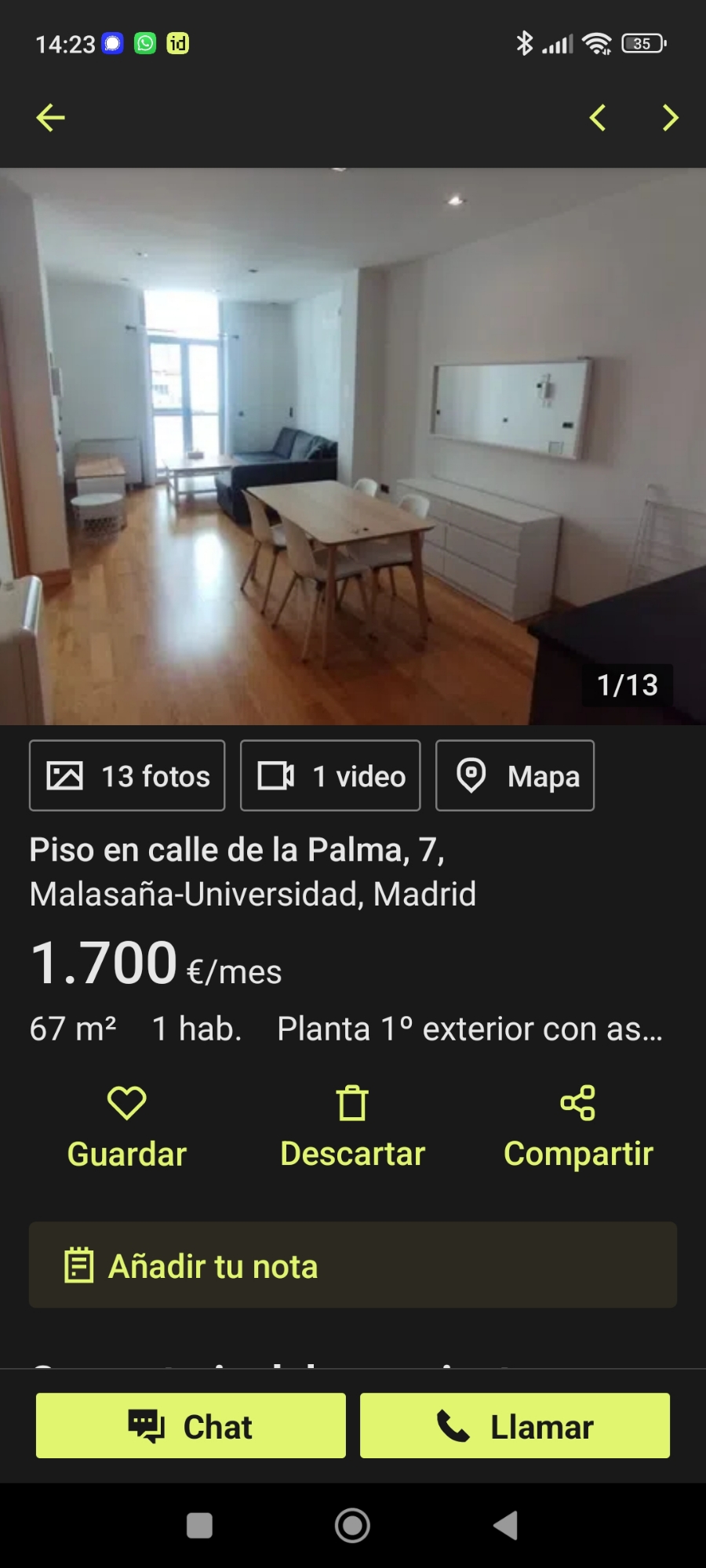Select Añadir tu nota

pos(353,1265)
